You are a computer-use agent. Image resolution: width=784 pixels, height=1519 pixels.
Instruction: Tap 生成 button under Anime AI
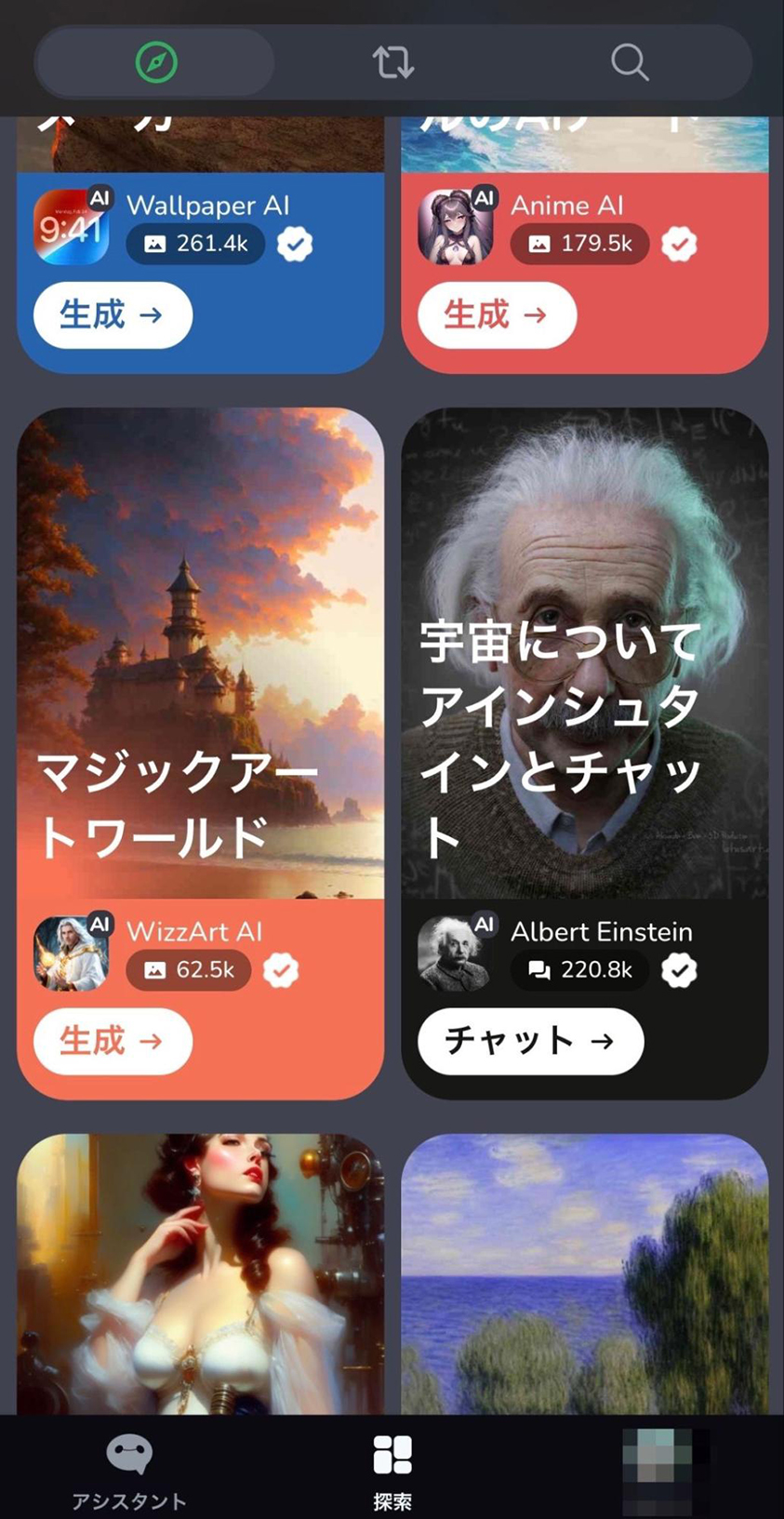point(497,315)
